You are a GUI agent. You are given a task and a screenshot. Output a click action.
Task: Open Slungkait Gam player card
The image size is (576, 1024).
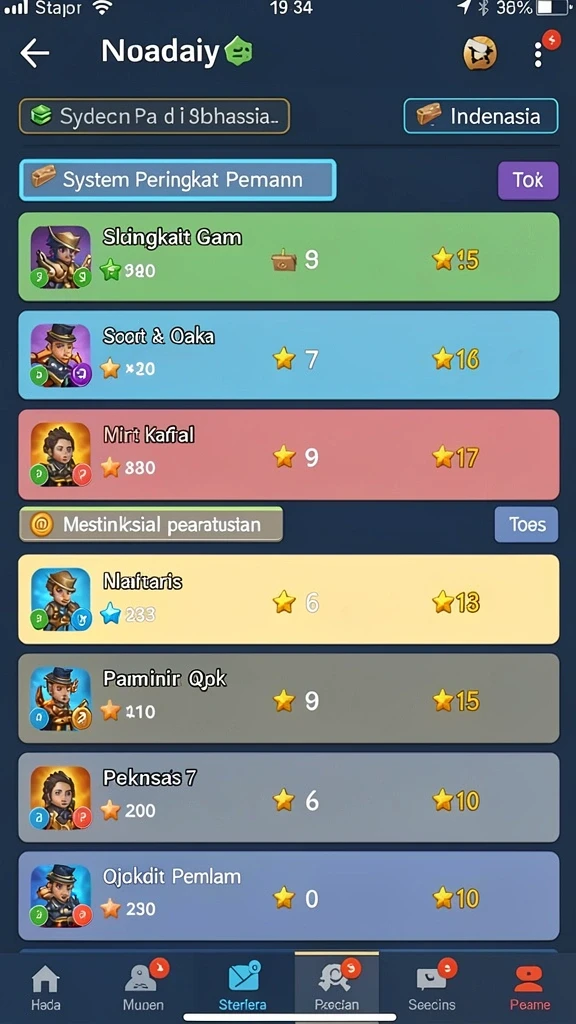coord(289,257)
